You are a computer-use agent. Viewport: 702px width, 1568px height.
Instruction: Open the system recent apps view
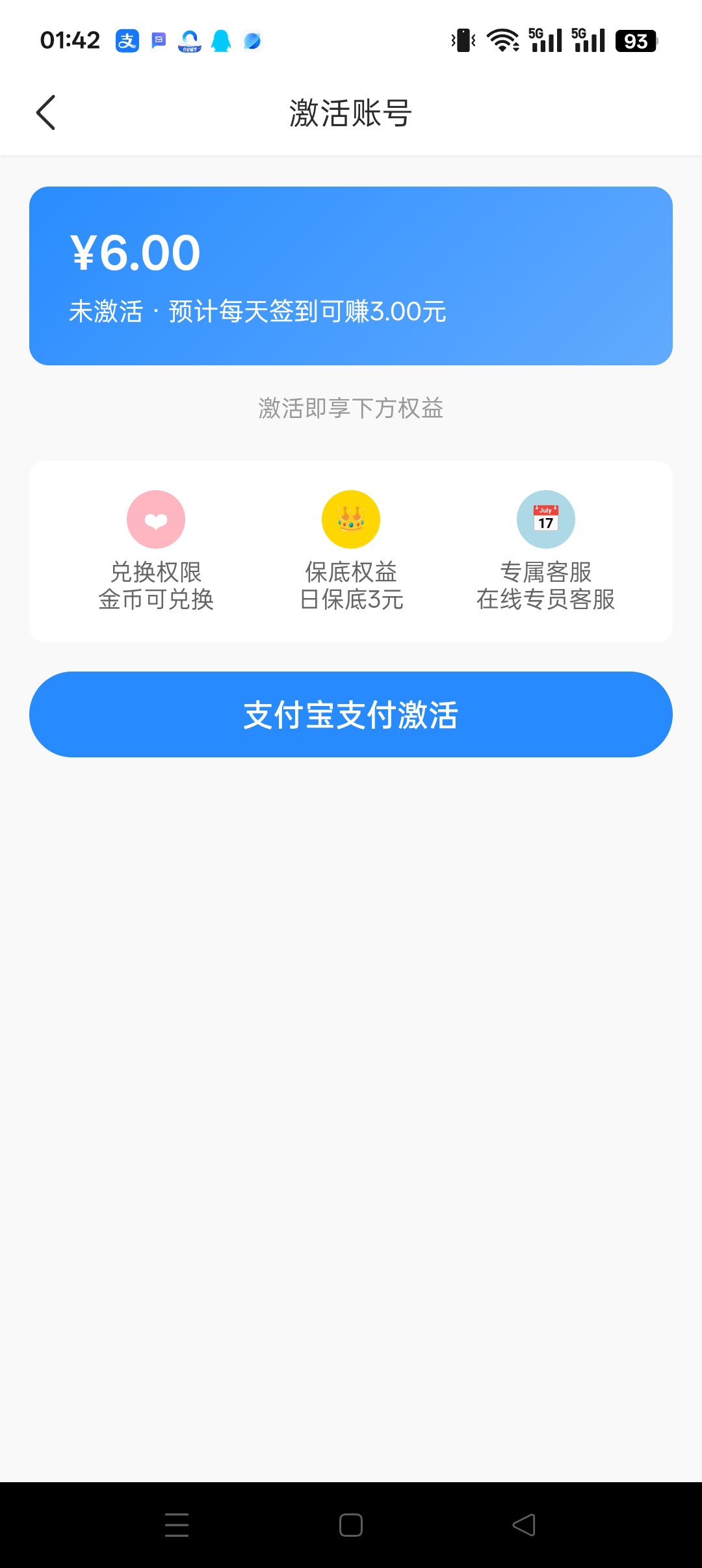(177, 1524)
